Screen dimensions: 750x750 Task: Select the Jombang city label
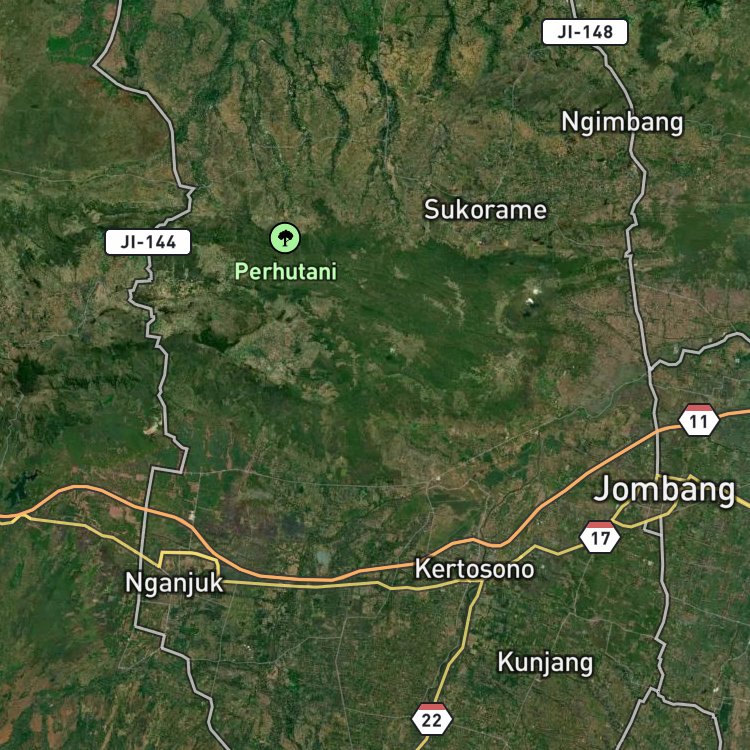[664, 490]
